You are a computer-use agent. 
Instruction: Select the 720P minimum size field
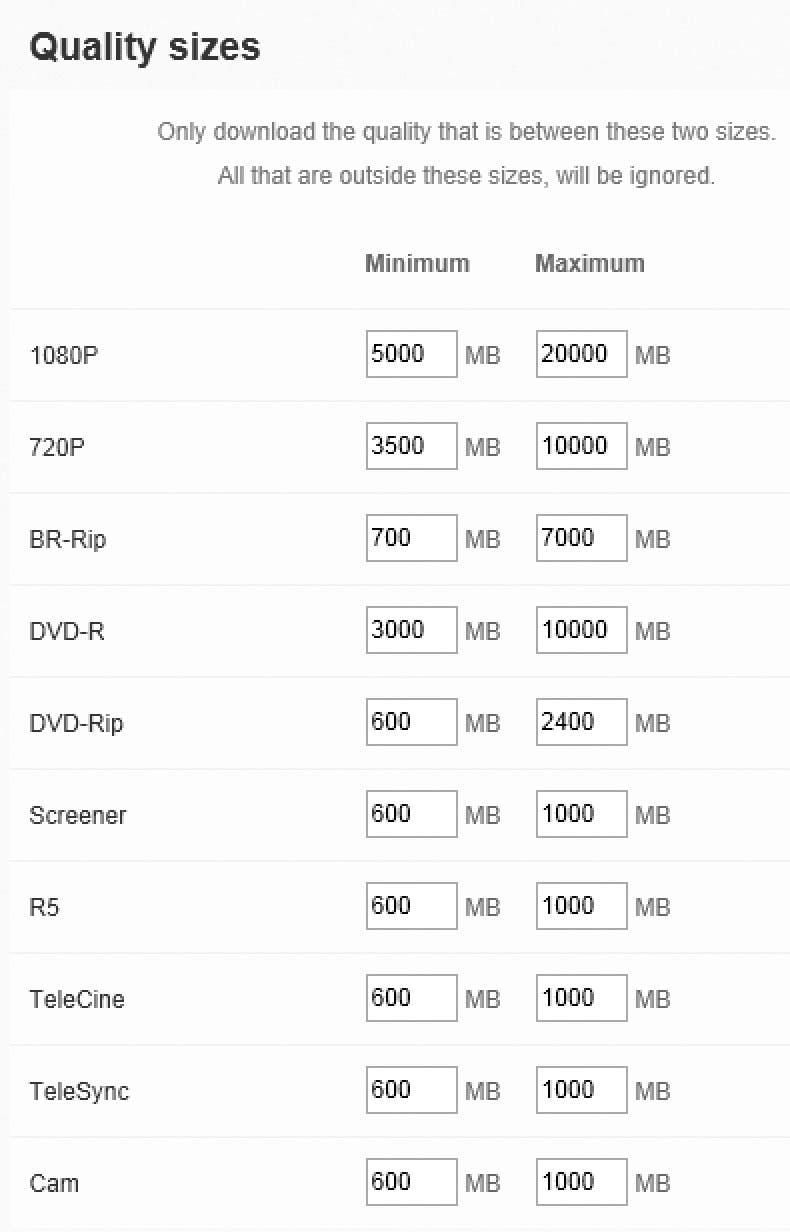point(412,446)
